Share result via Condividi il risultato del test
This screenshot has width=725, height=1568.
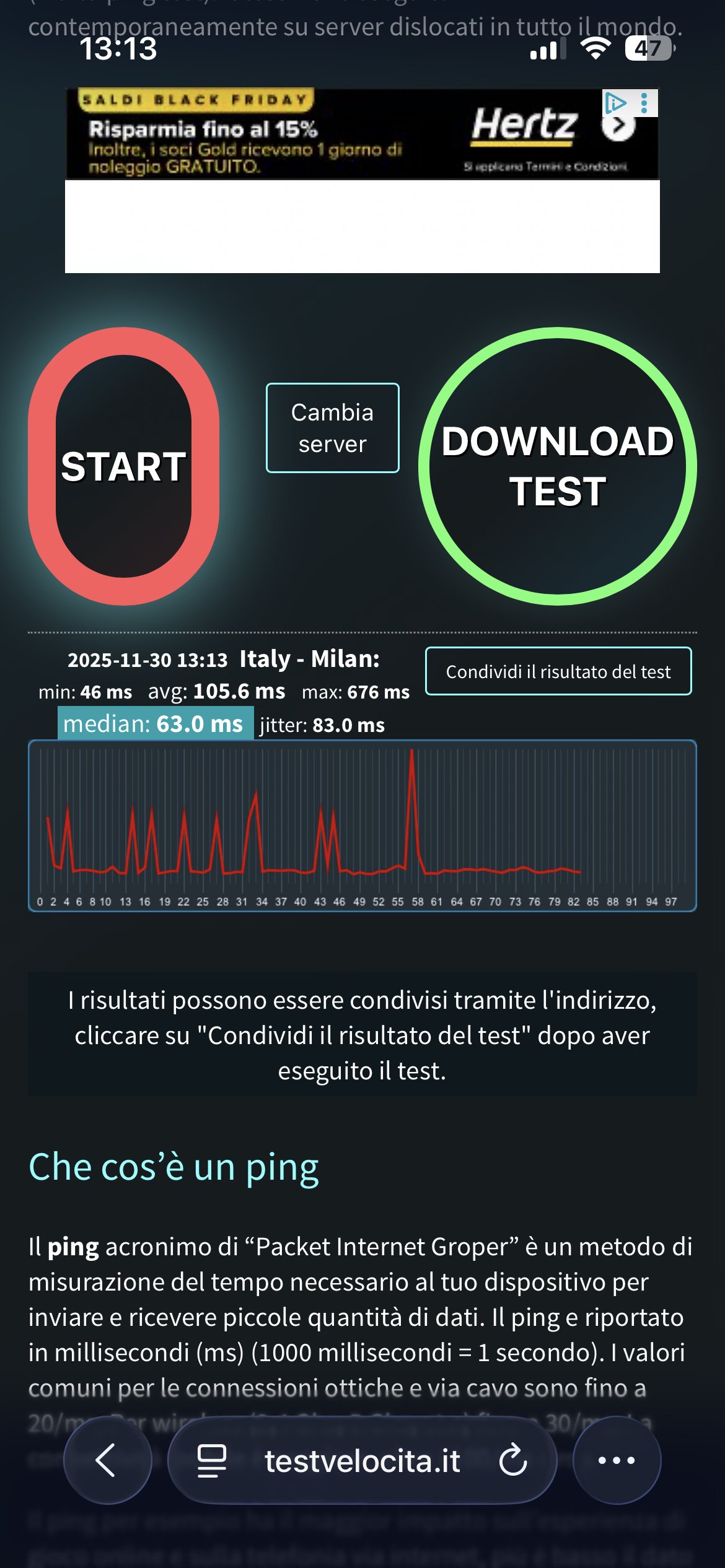click(558, 671)
